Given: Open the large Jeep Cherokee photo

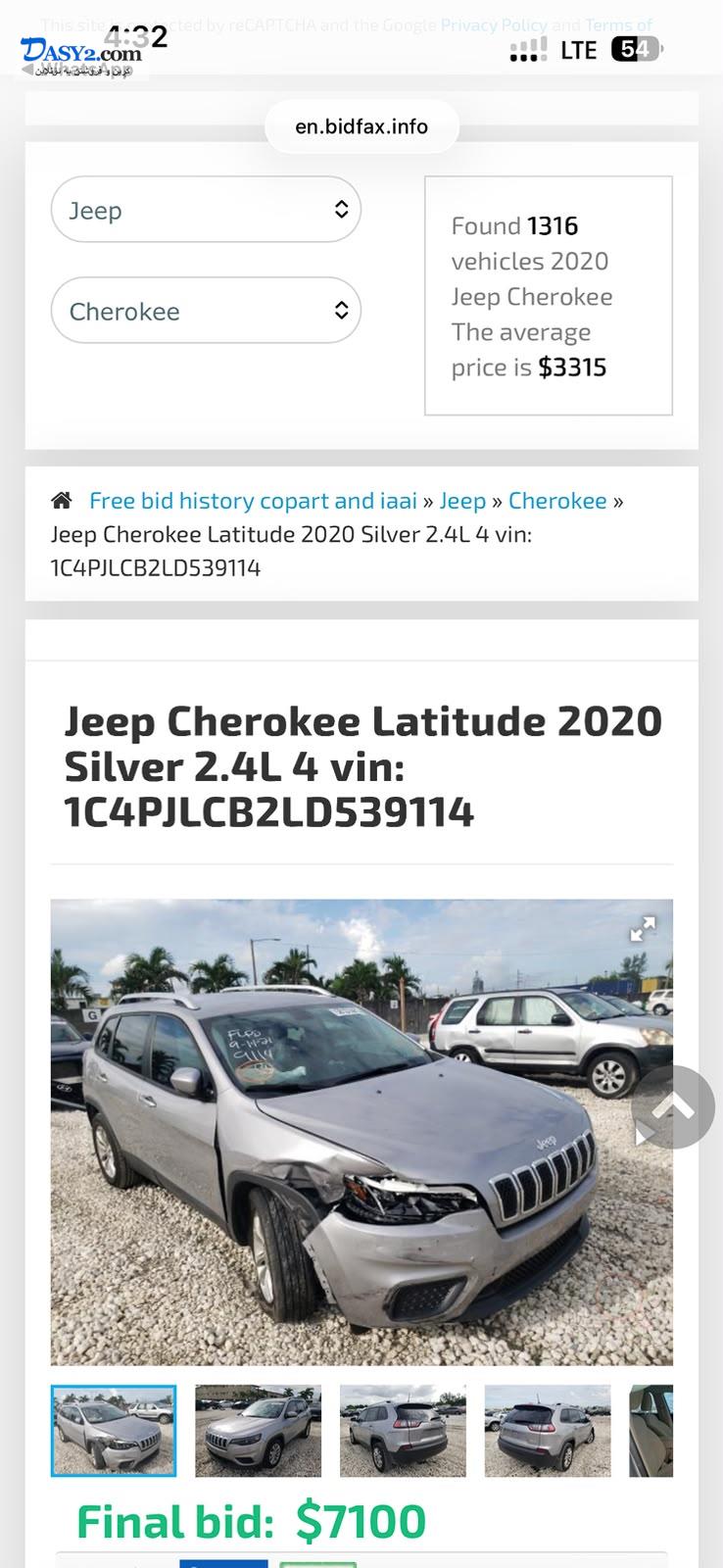Looking at the screenshot, I should click(x=361, y=1132).
